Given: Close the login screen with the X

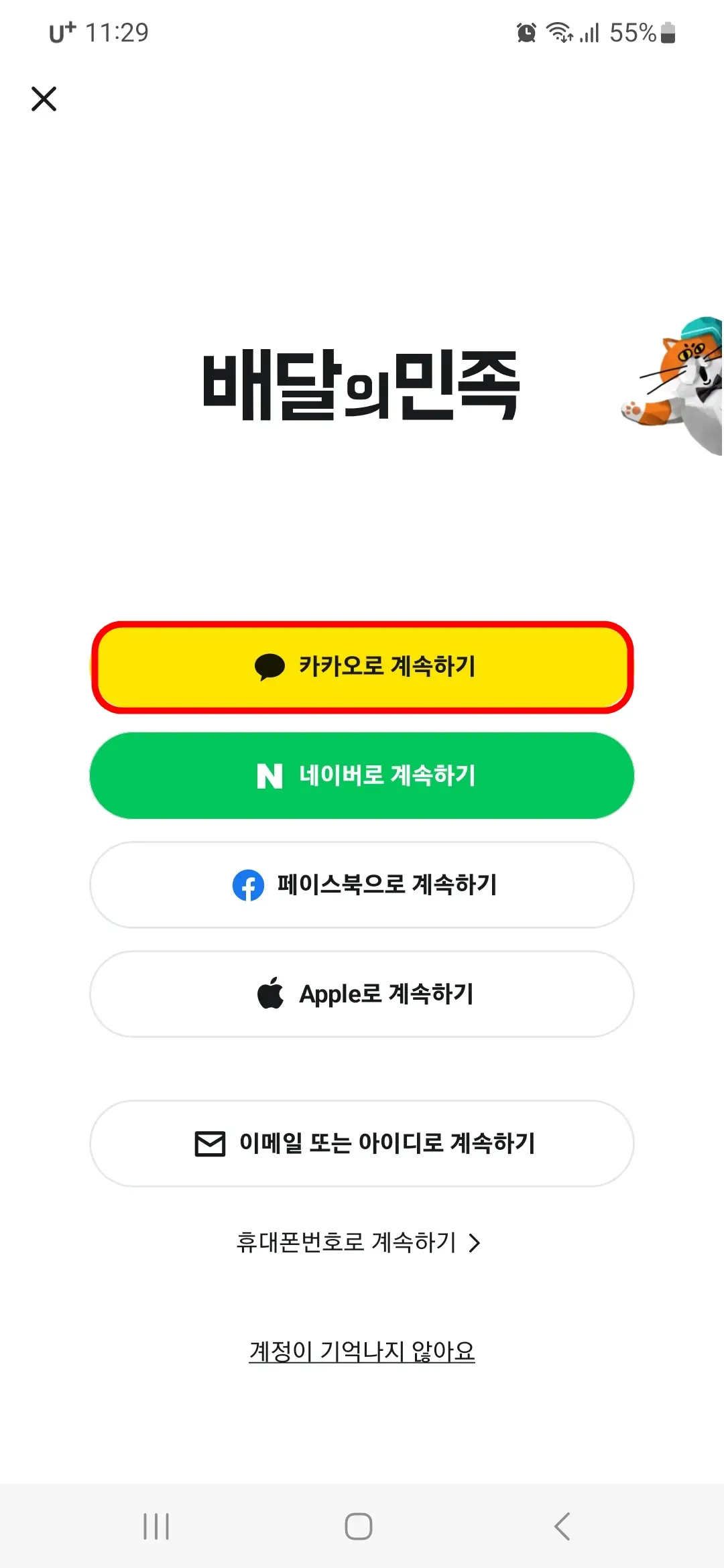Looking at the screenshot, I should (x=44, y=99).
